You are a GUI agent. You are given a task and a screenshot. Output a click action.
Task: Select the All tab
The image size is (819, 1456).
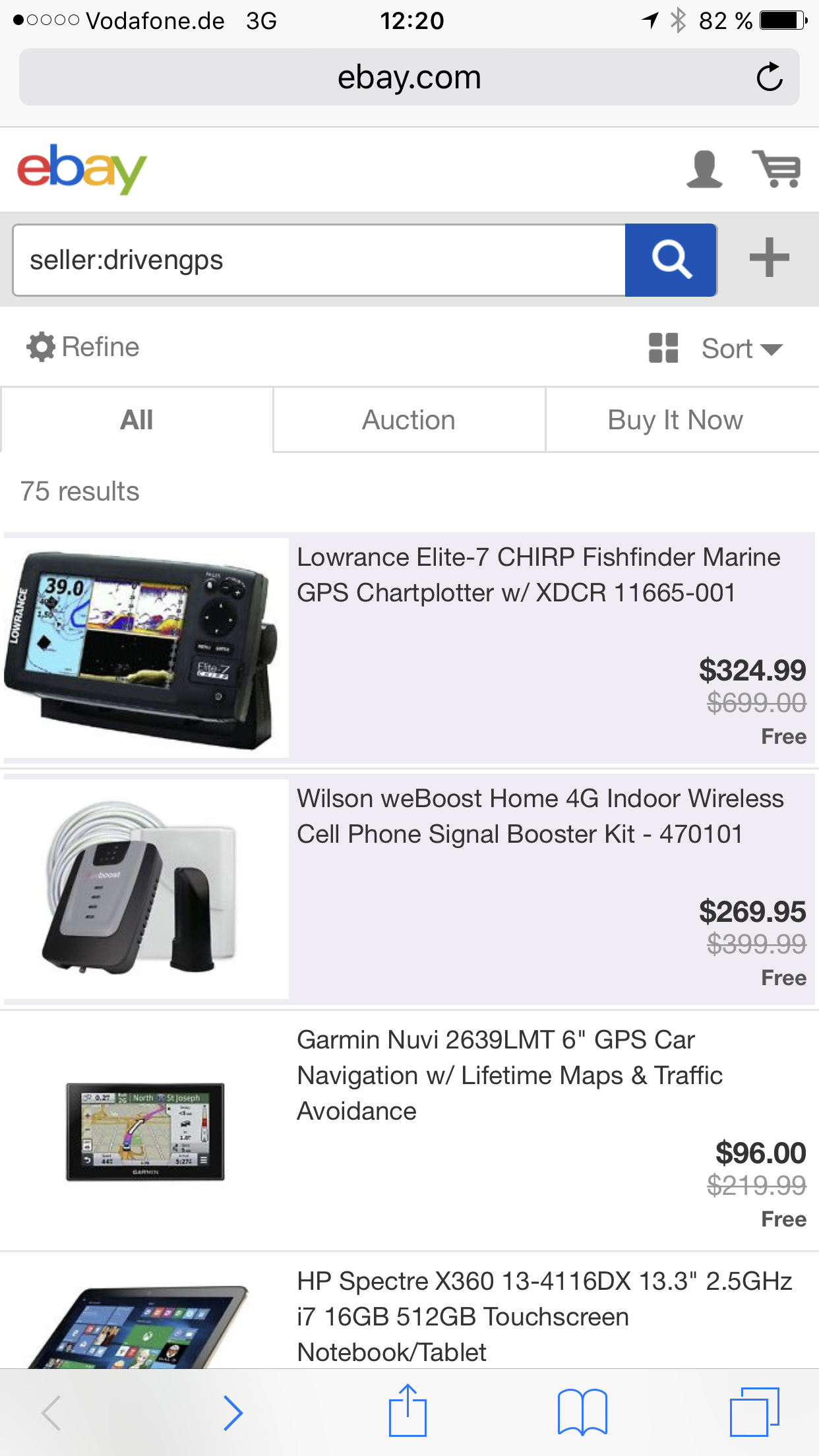tap(136, 420)
